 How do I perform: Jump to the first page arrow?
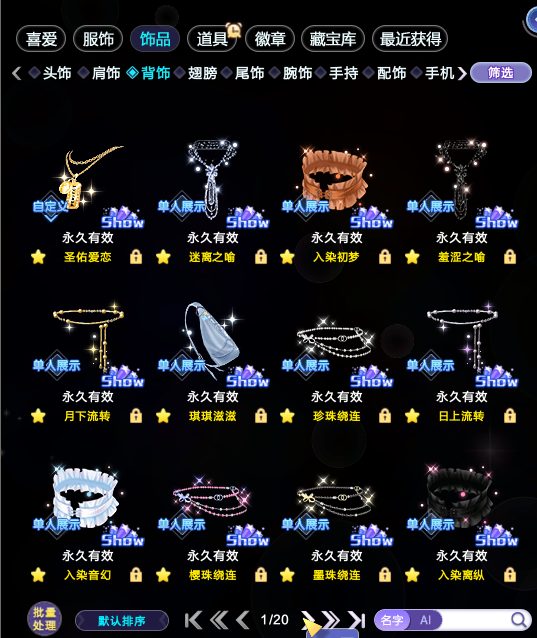(x=193, y=620)
